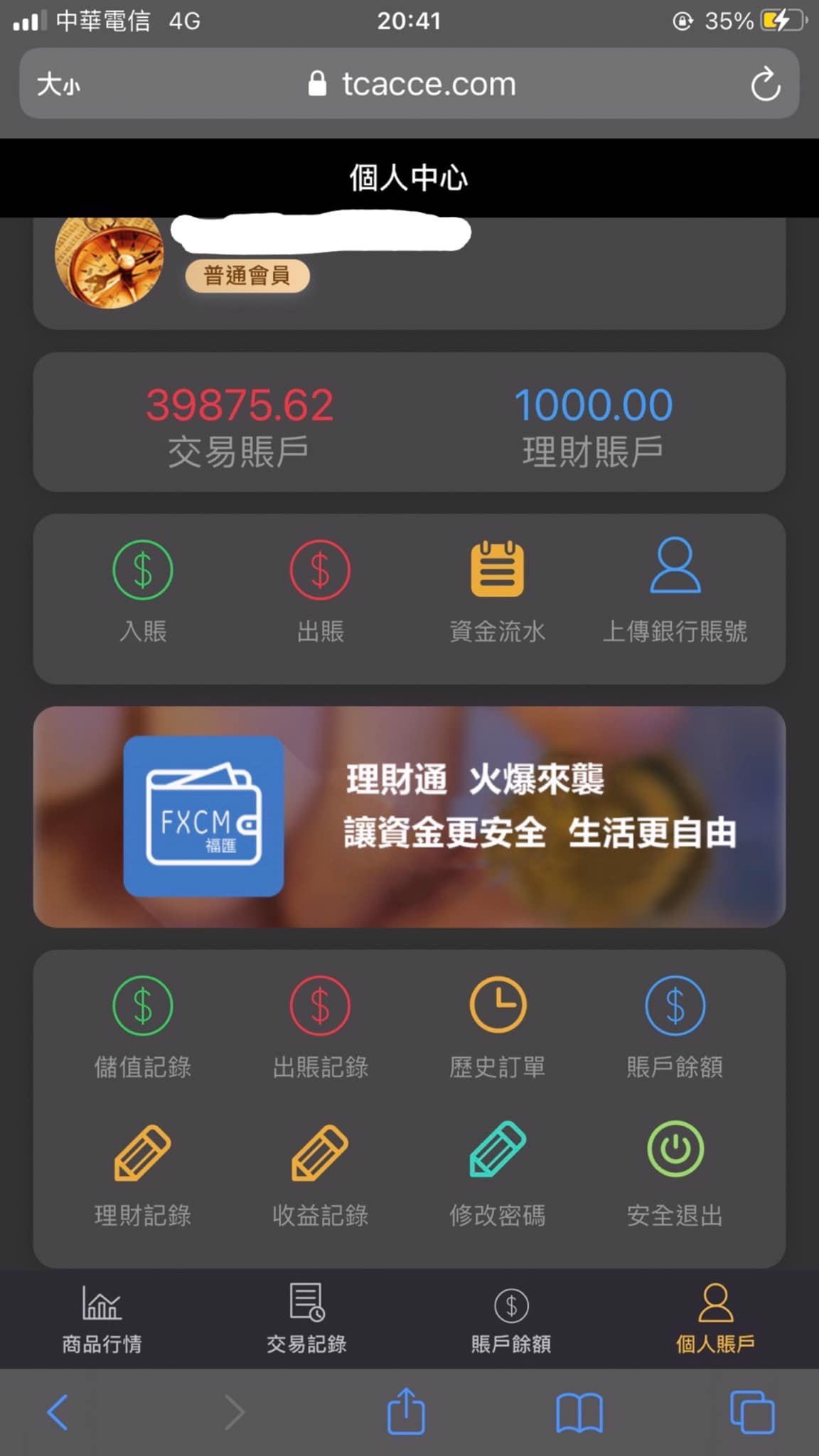This screenshot has width=819, height=1456.
Task: Open the FXCM 理財通 banner
Action: [x=409, y=816]
